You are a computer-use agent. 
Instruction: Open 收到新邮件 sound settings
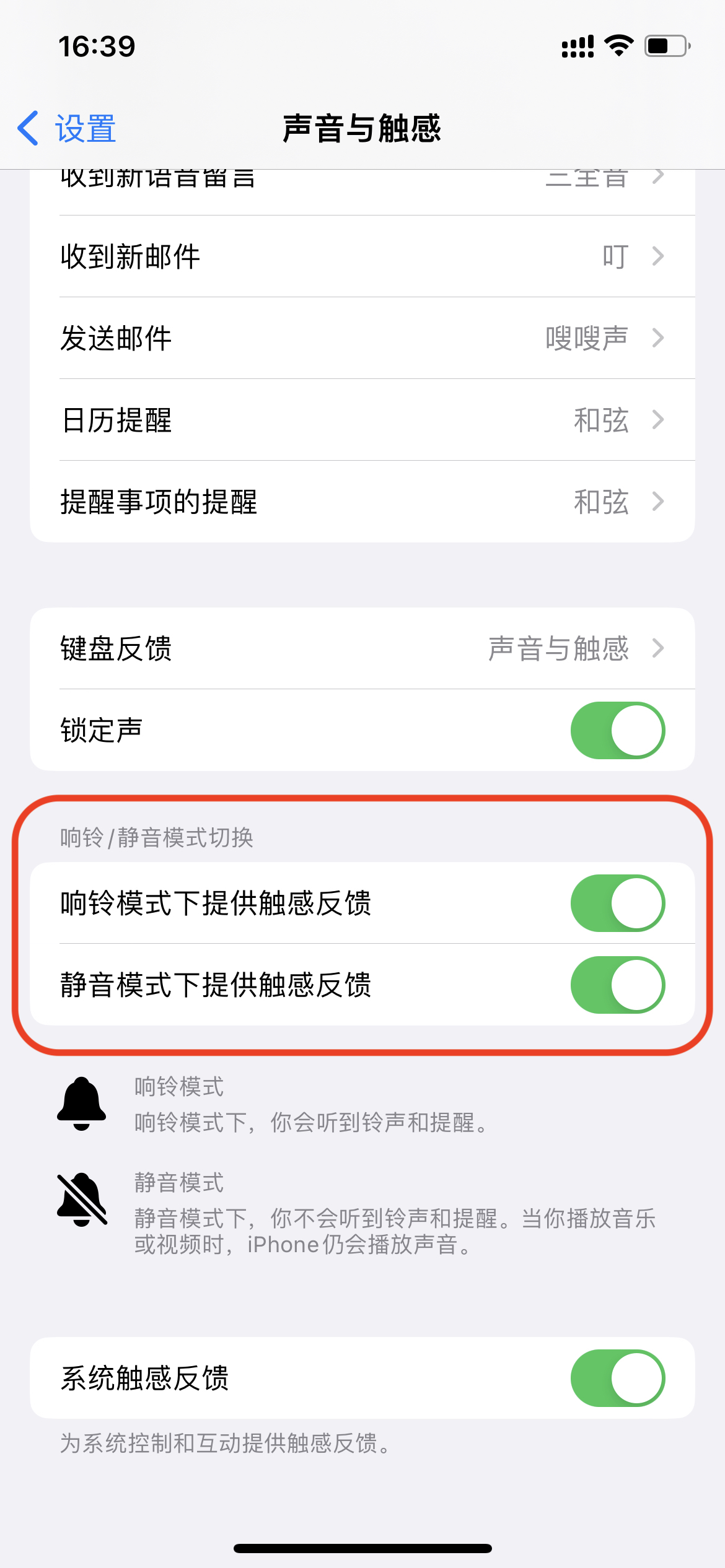pos(362,256)
